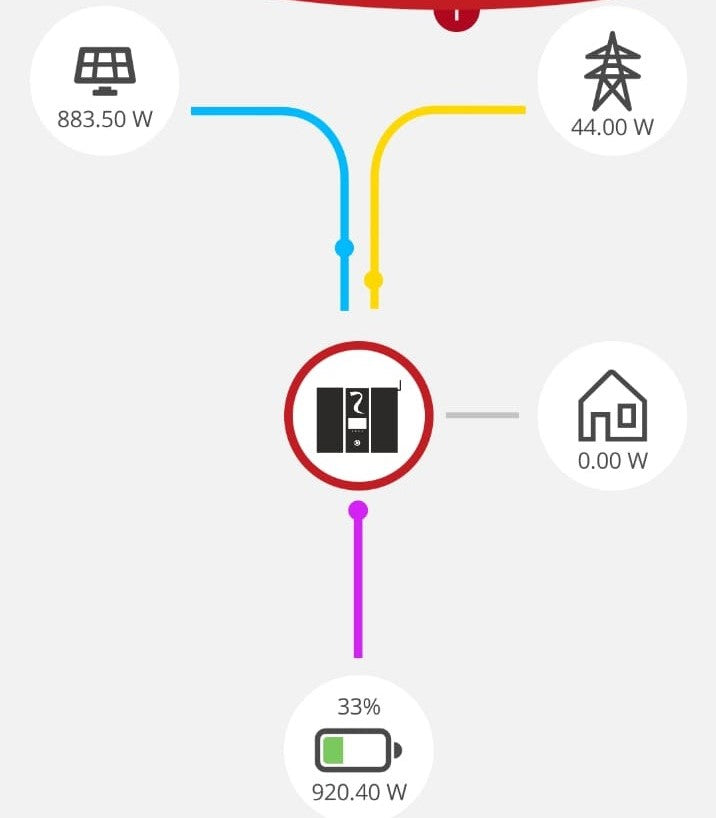
Task: Open the solar panel 883.50 W node
Action: pos(105,82)
